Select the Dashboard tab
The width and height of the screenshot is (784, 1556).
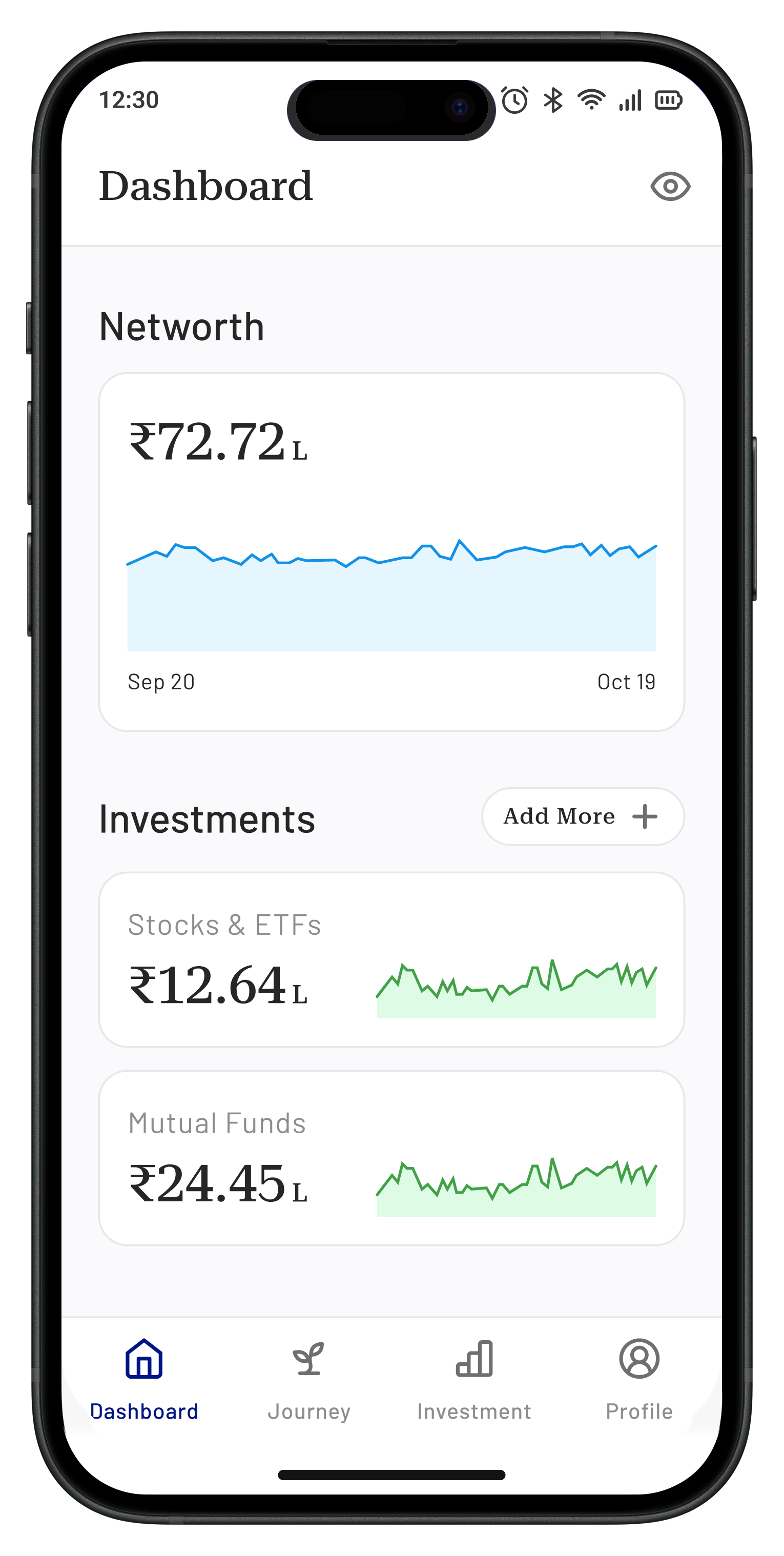point(144,1379)
